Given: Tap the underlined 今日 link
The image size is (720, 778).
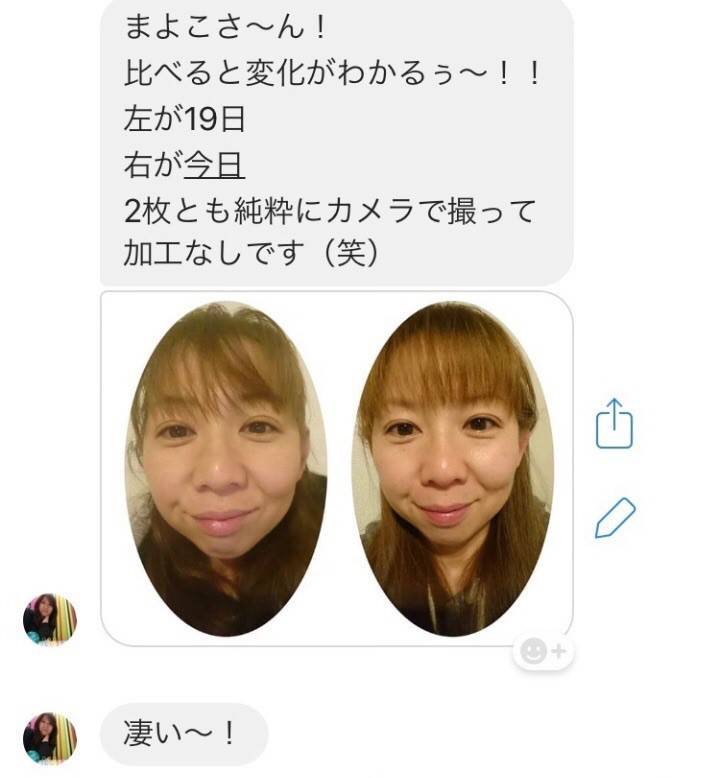Looking at the screenshot, I should coord(214,166).
